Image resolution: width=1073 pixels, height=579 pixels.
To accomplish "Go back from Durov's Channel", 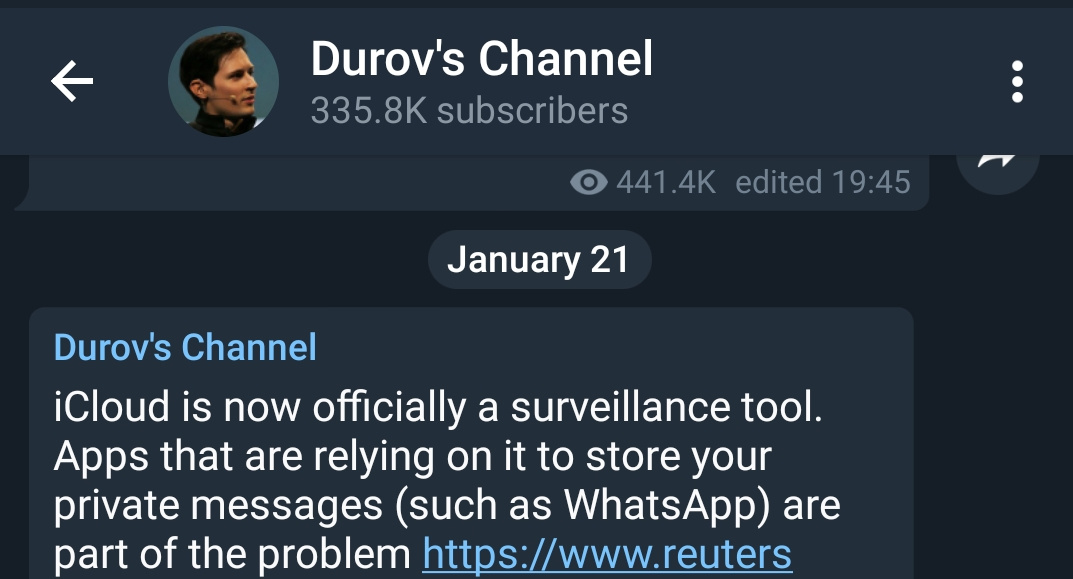I will 72,81.
